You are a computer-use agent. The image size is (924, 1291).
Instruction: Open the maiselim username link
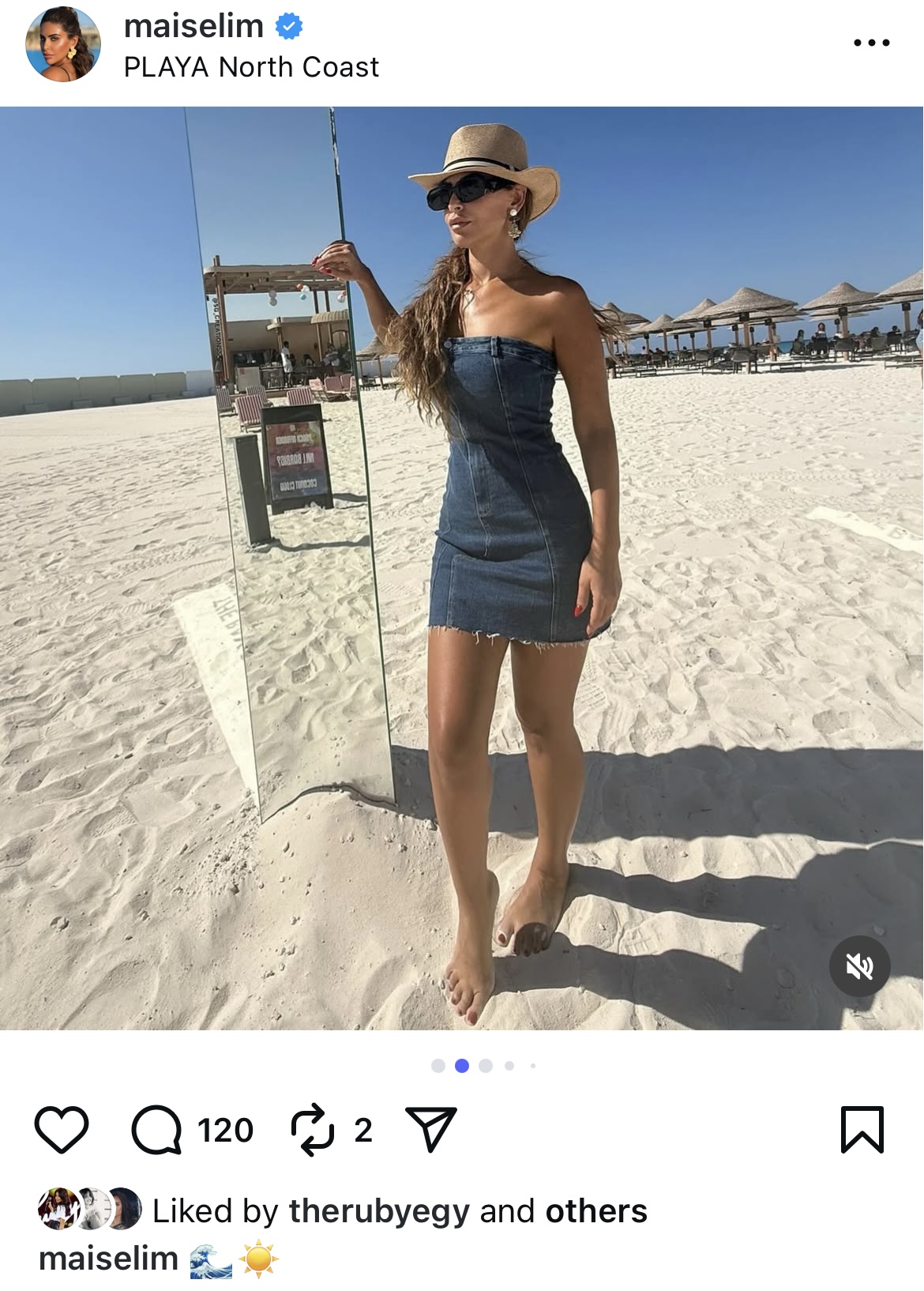193,26
